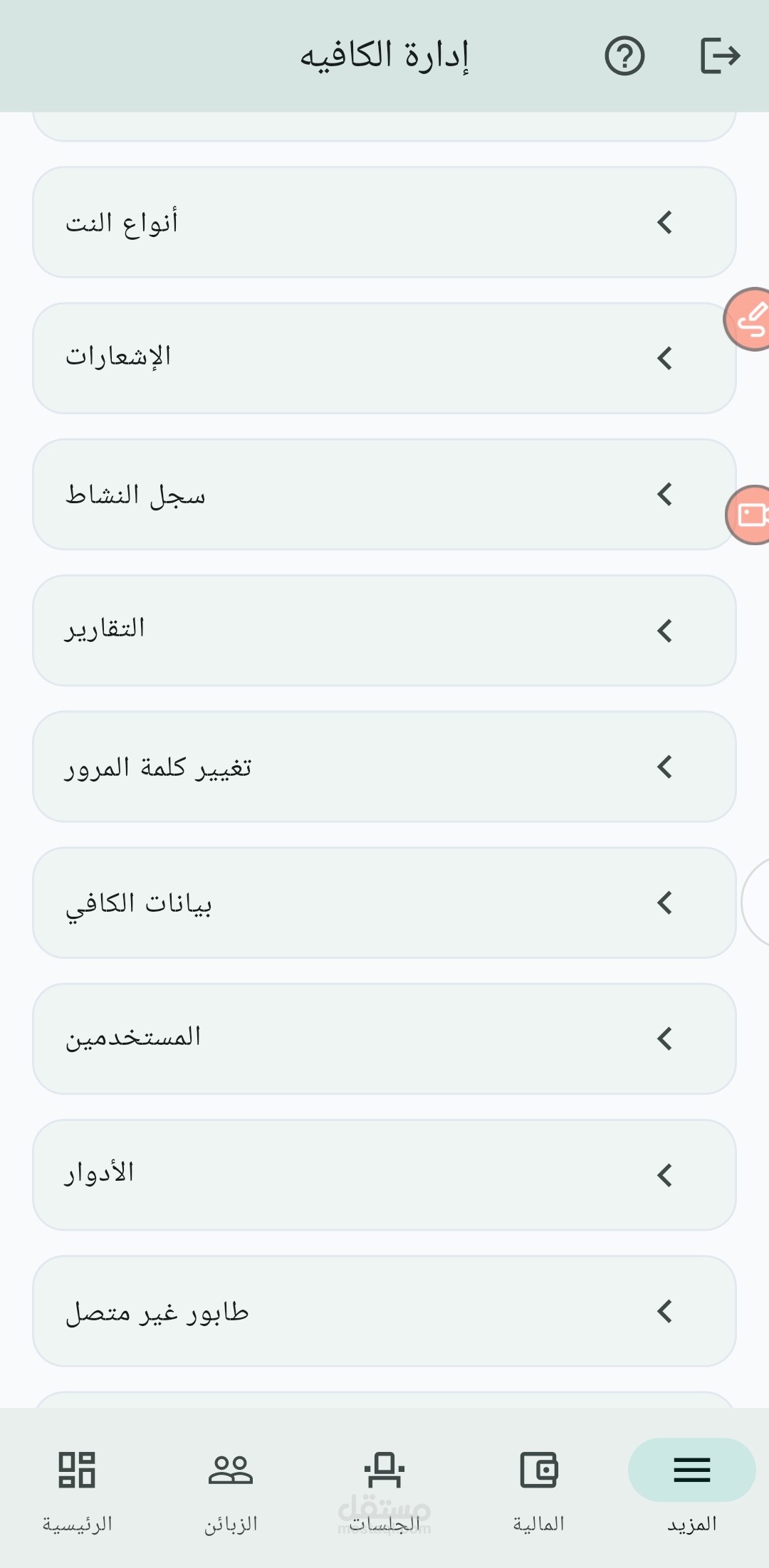The image size is (769, 1568).
Task: Switch to الرئيسية tab
Action: (x=77, y=1488)
